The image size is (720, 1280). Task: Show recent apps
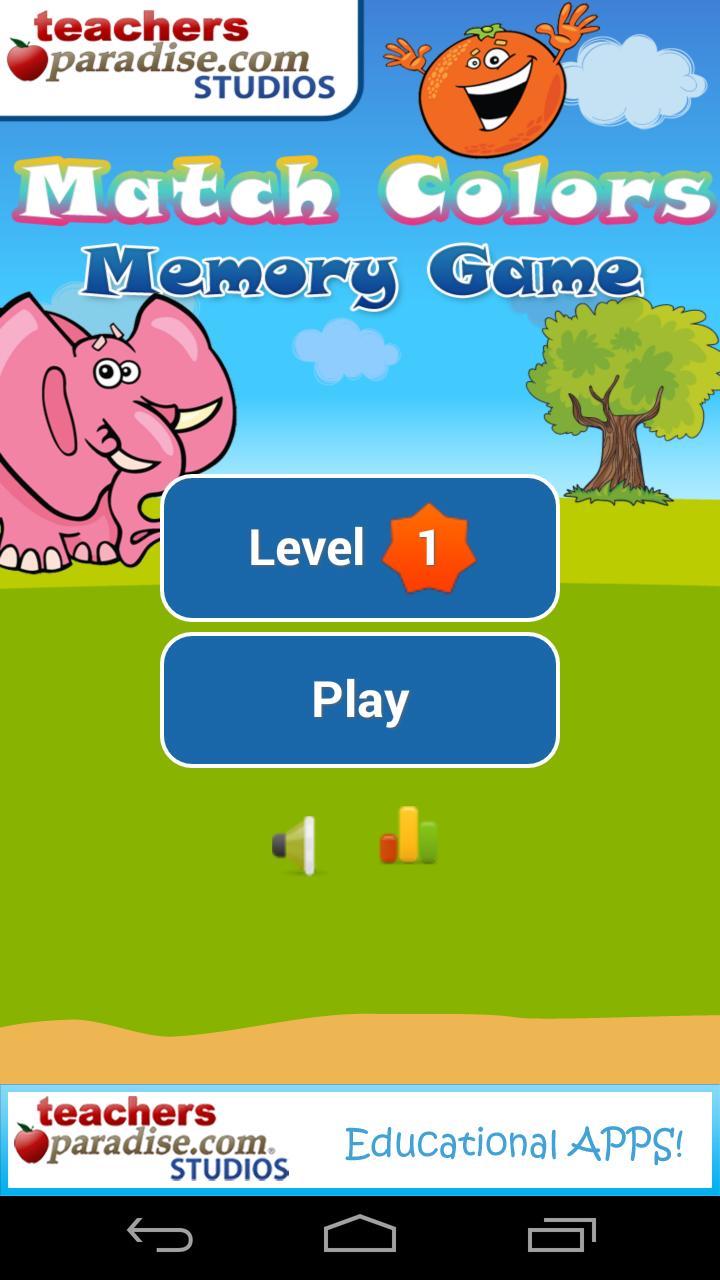point(561,1236)
